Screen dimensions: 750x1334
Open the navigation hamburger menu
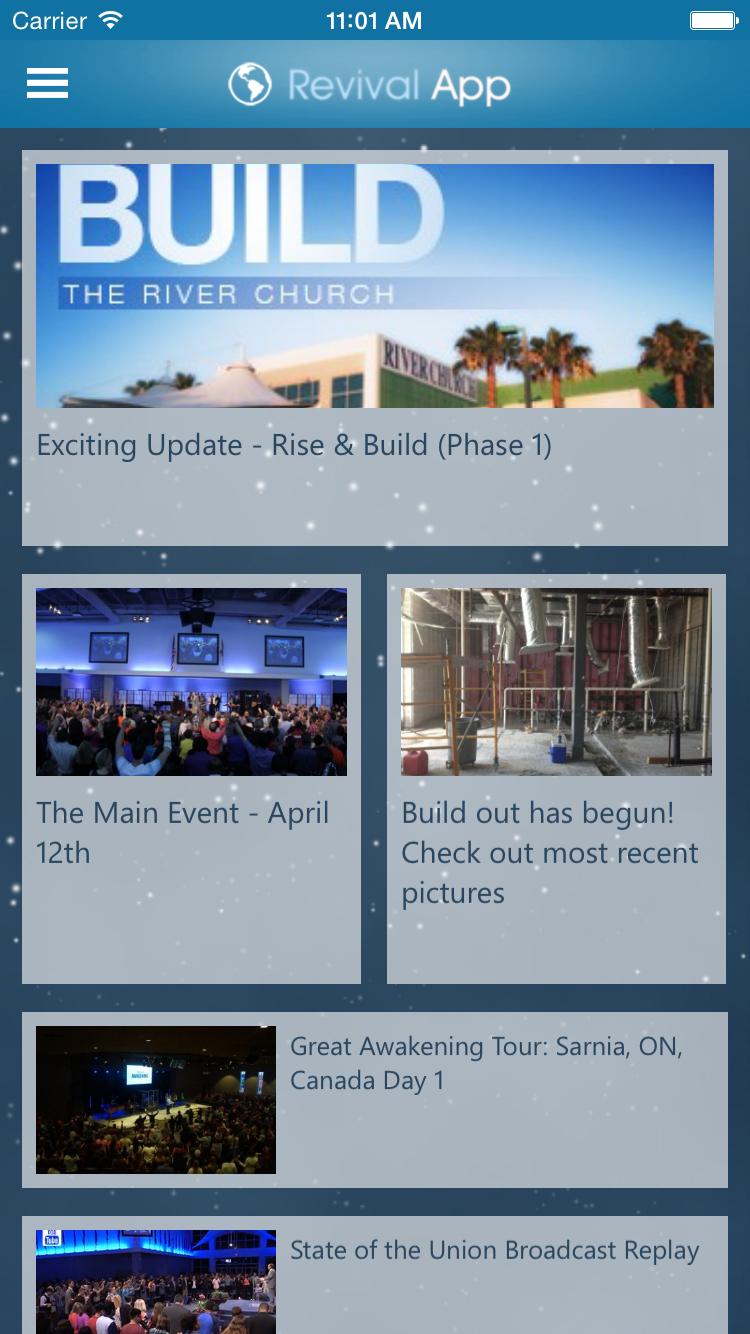47,83
